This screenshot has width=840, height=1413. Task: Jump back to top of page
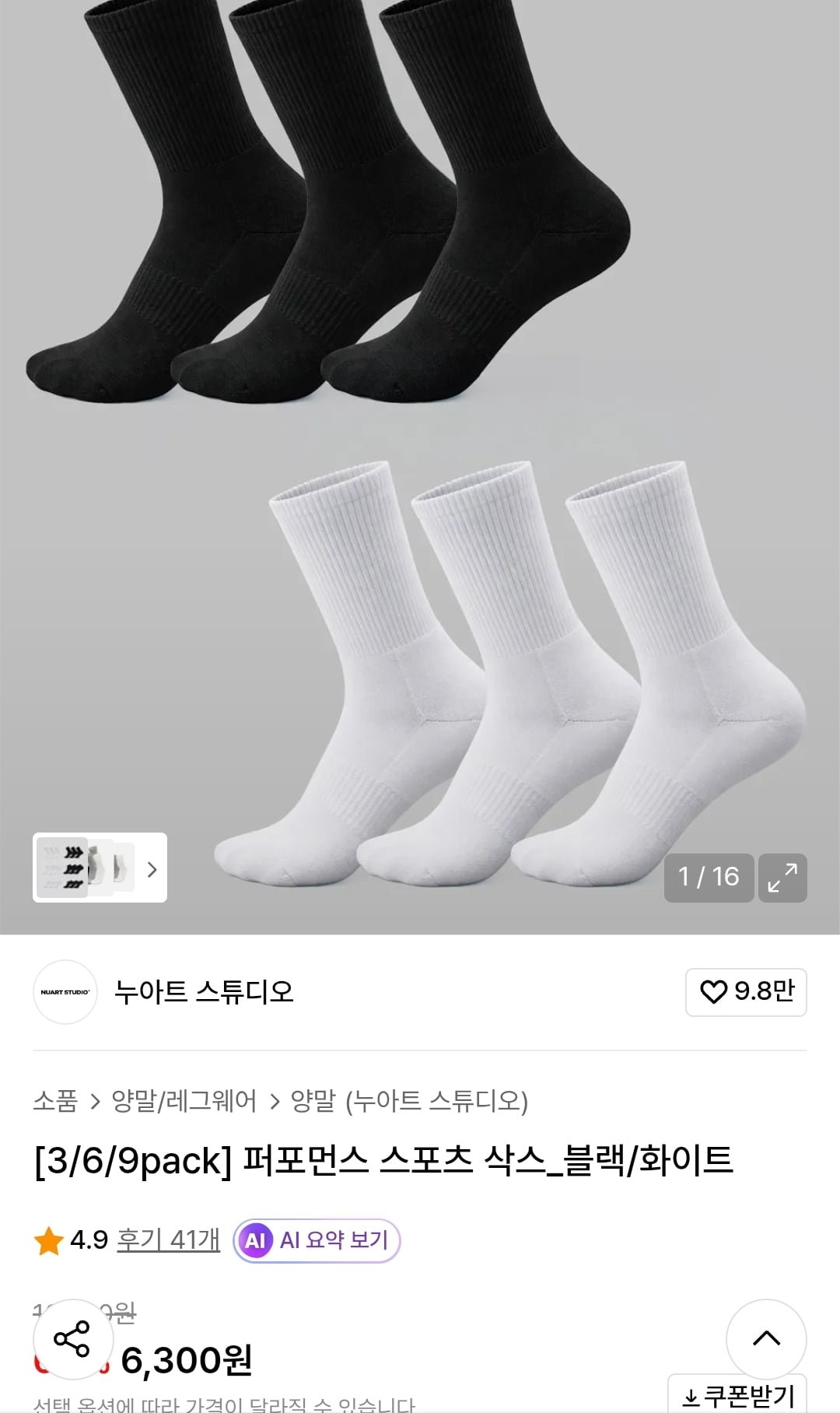765,1338
